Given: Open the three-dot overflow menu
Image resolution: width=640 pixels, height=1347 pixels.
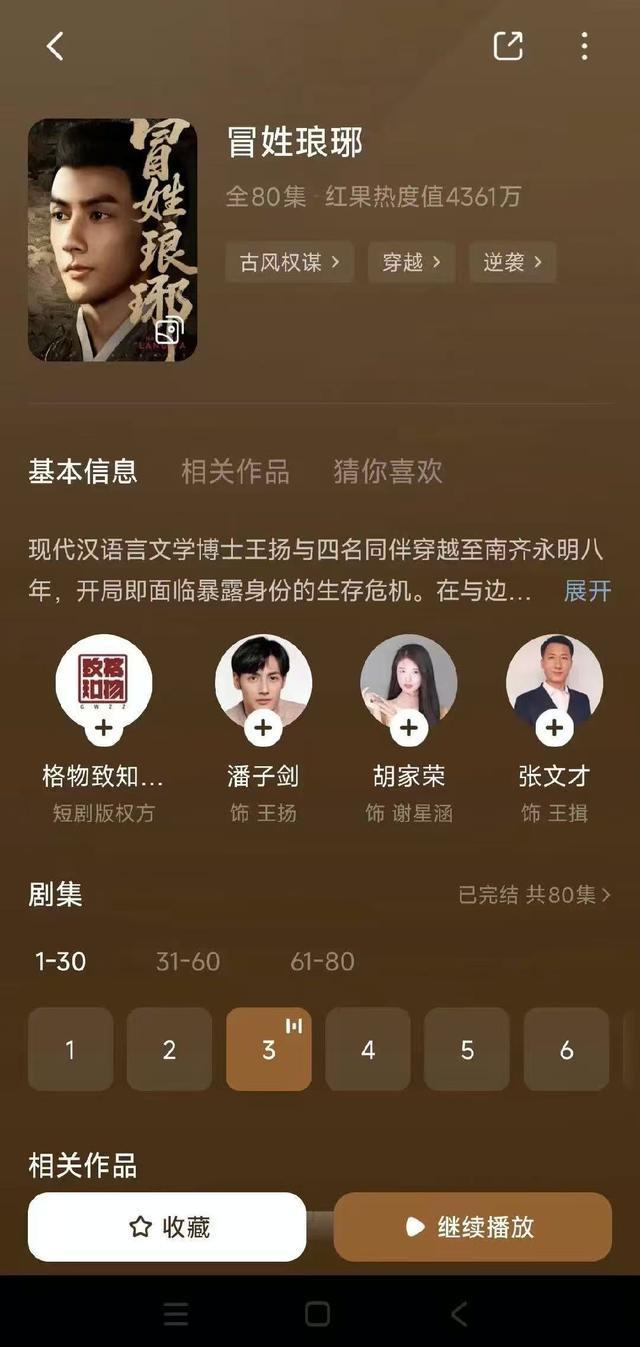Looking at the screenshot, I should pyautogui.click(x=584, y=46).
